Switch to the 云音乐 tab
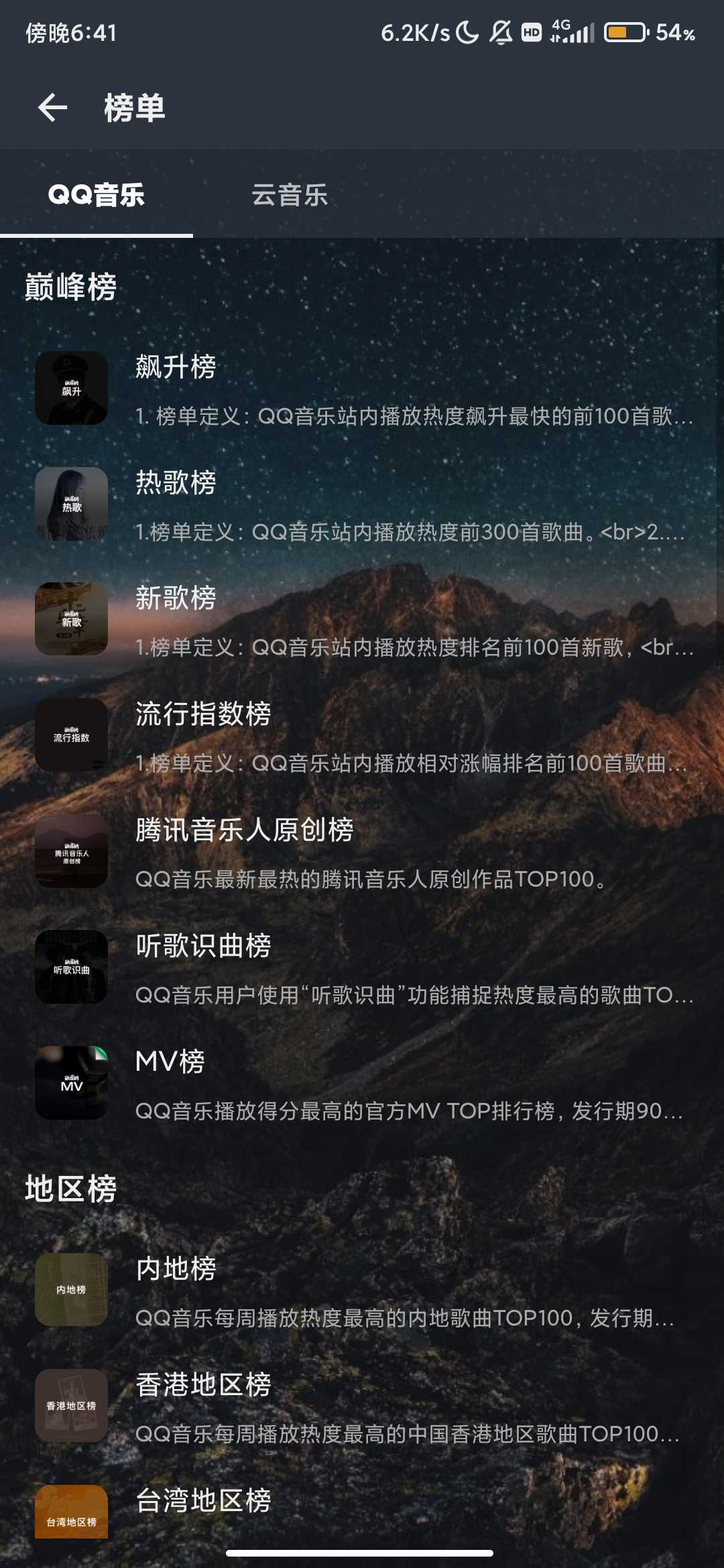Screen dimensions: 724x1568 coord(290,196)
